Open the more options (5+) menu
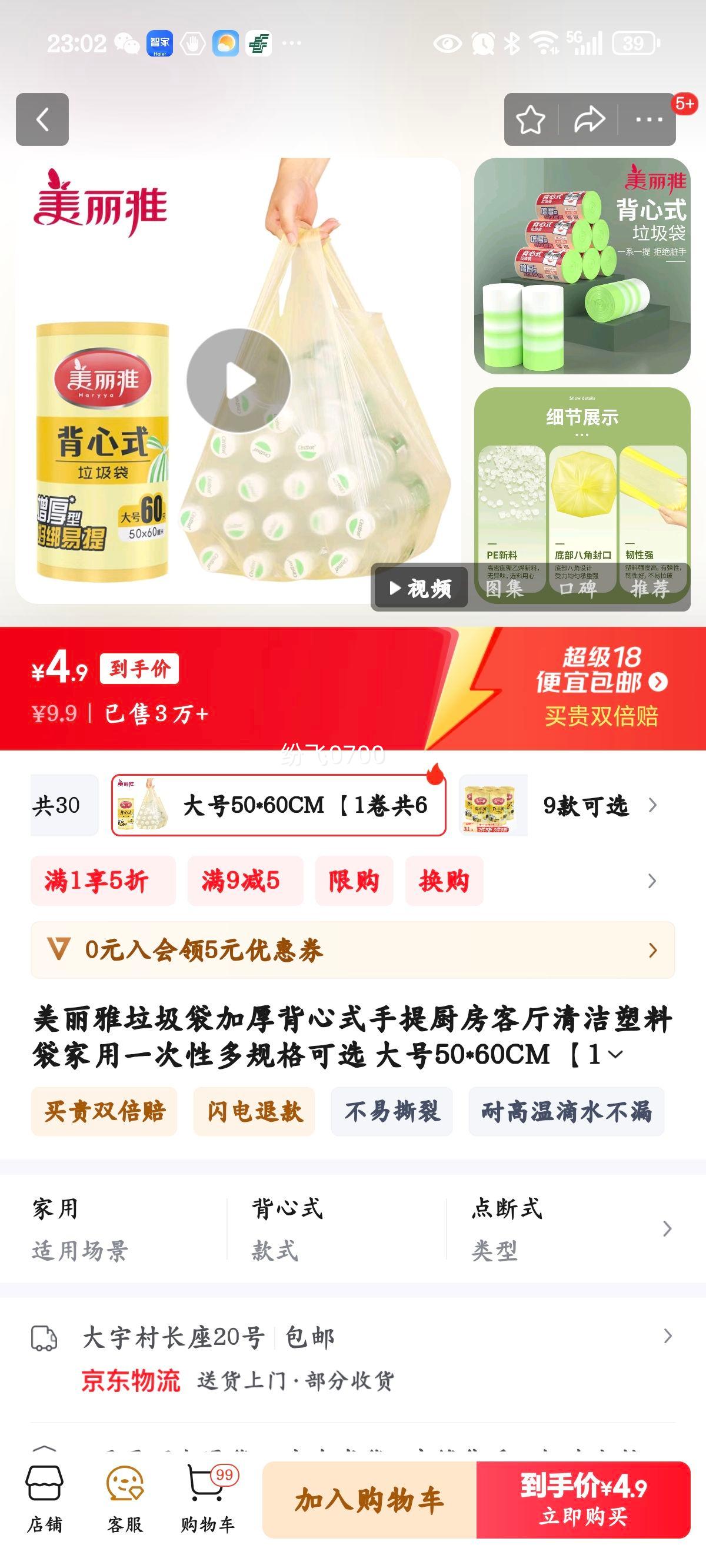This screenshot has width=706, height=1568. coord(651,118)
